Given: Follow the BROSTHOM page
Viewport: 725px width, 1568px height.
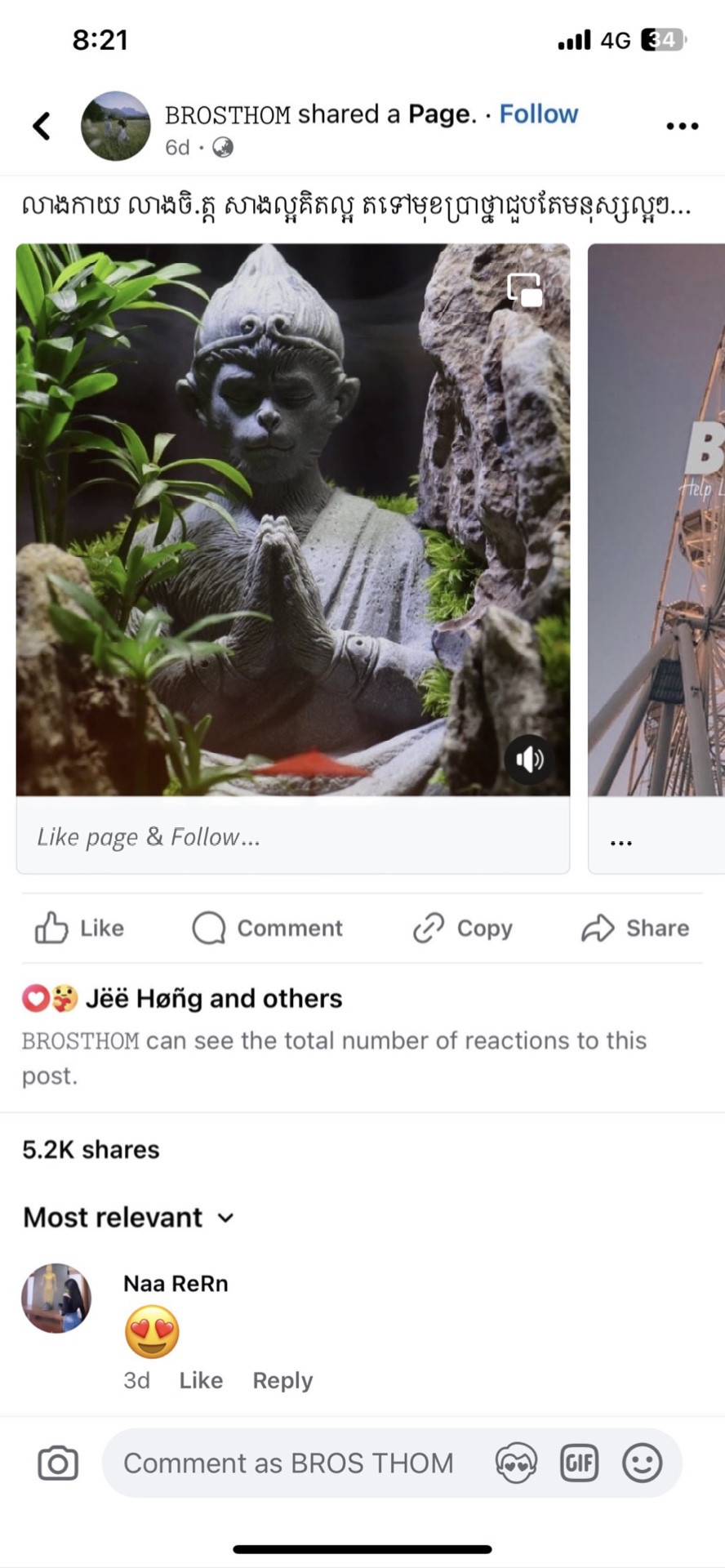Looking at the screenshot, I should (x=538, y=114).
